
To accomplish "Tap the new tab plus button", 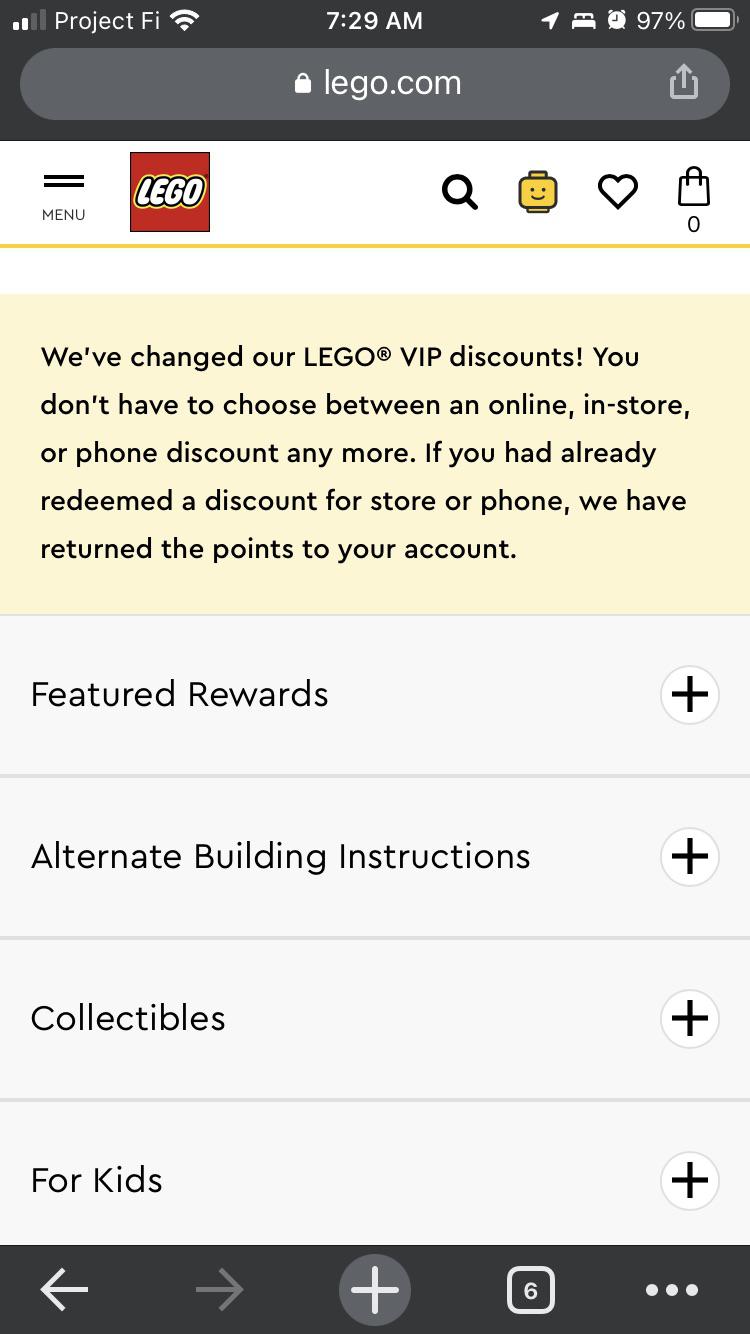I will click(x=374, y=1290).
